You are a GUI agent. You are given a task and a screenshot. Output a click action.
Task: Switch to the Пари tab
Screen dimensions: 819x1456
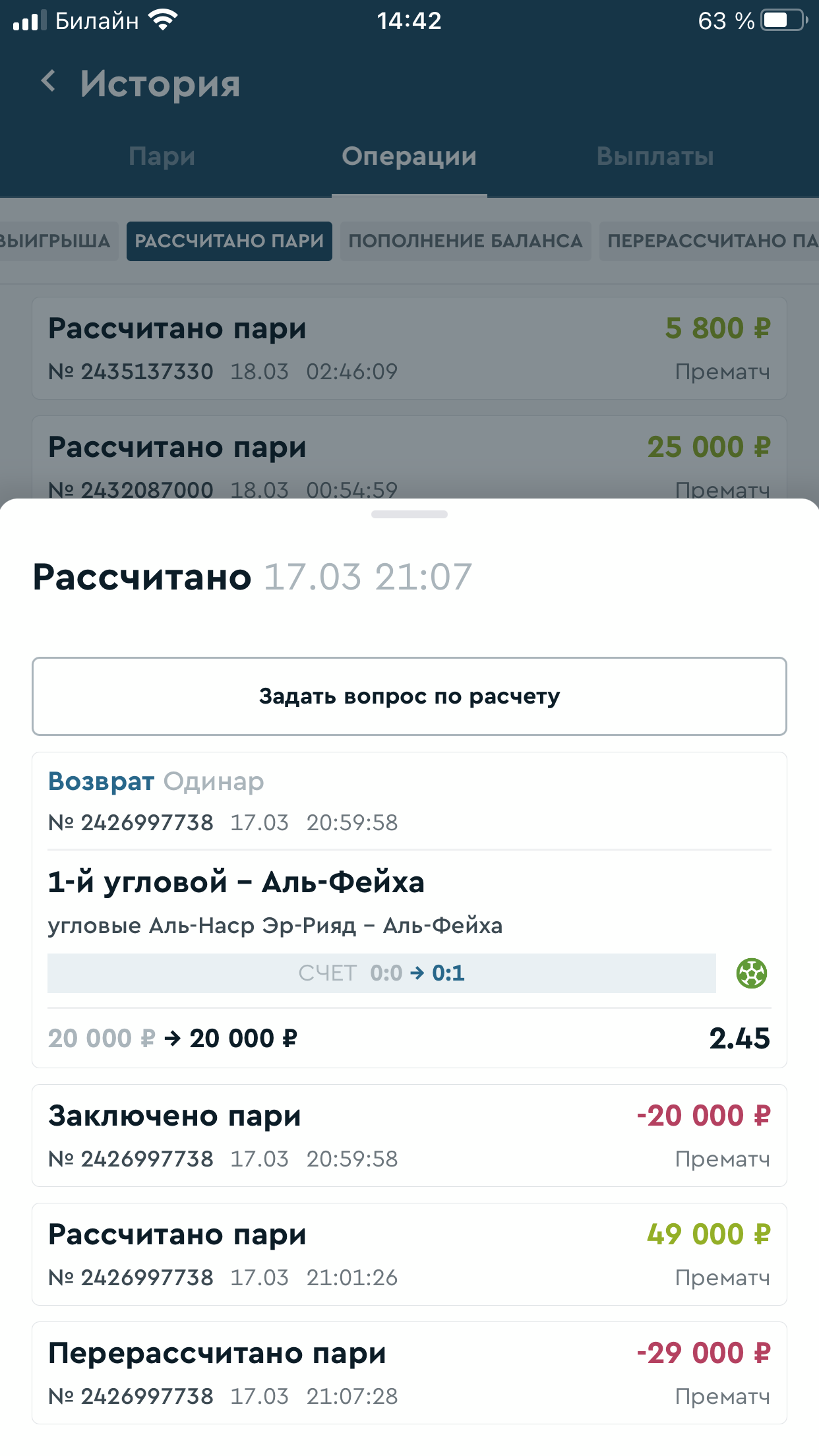(162, 157)
